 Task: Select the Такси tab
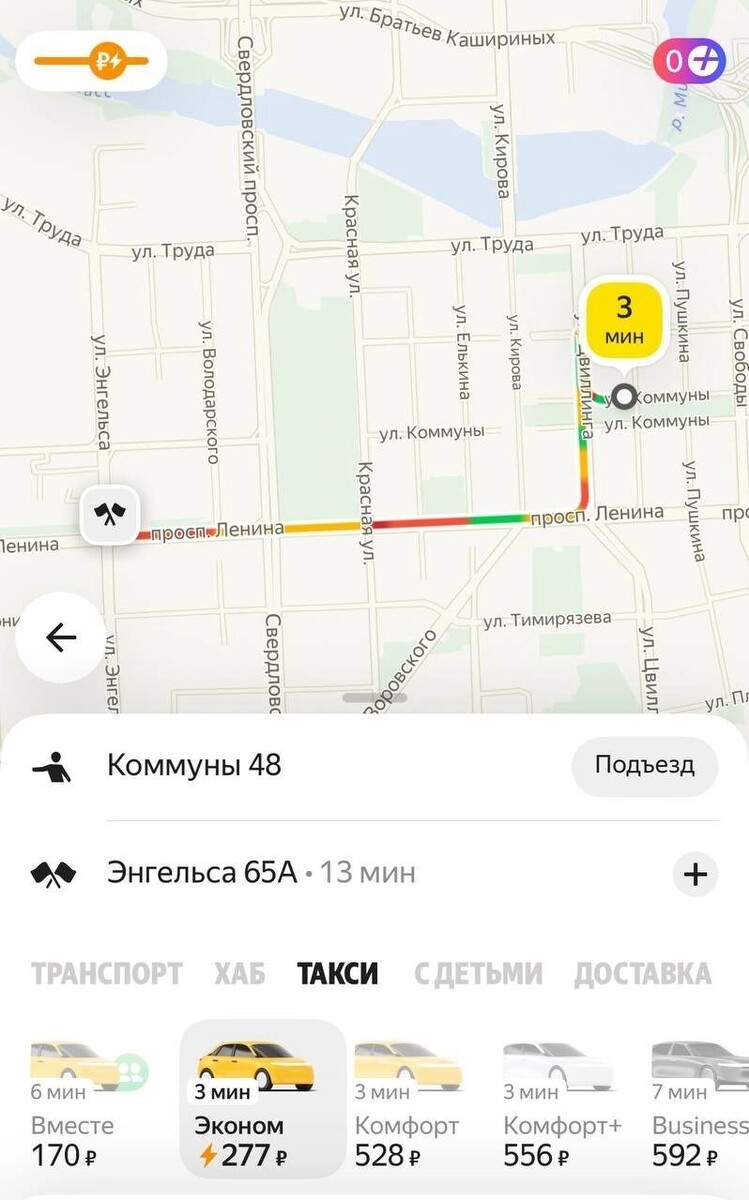pyautogui.click(x=338, y=973)
